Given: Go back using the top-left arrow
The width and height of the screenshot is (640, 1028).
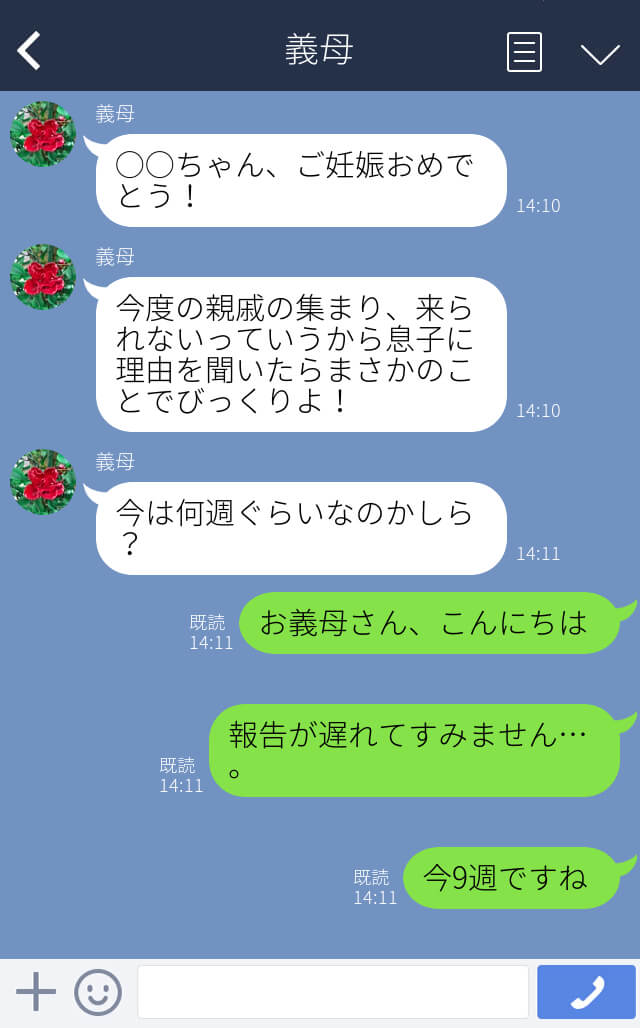Looking at the screenshot, I should pyautogui.click(x=29, y=50).
